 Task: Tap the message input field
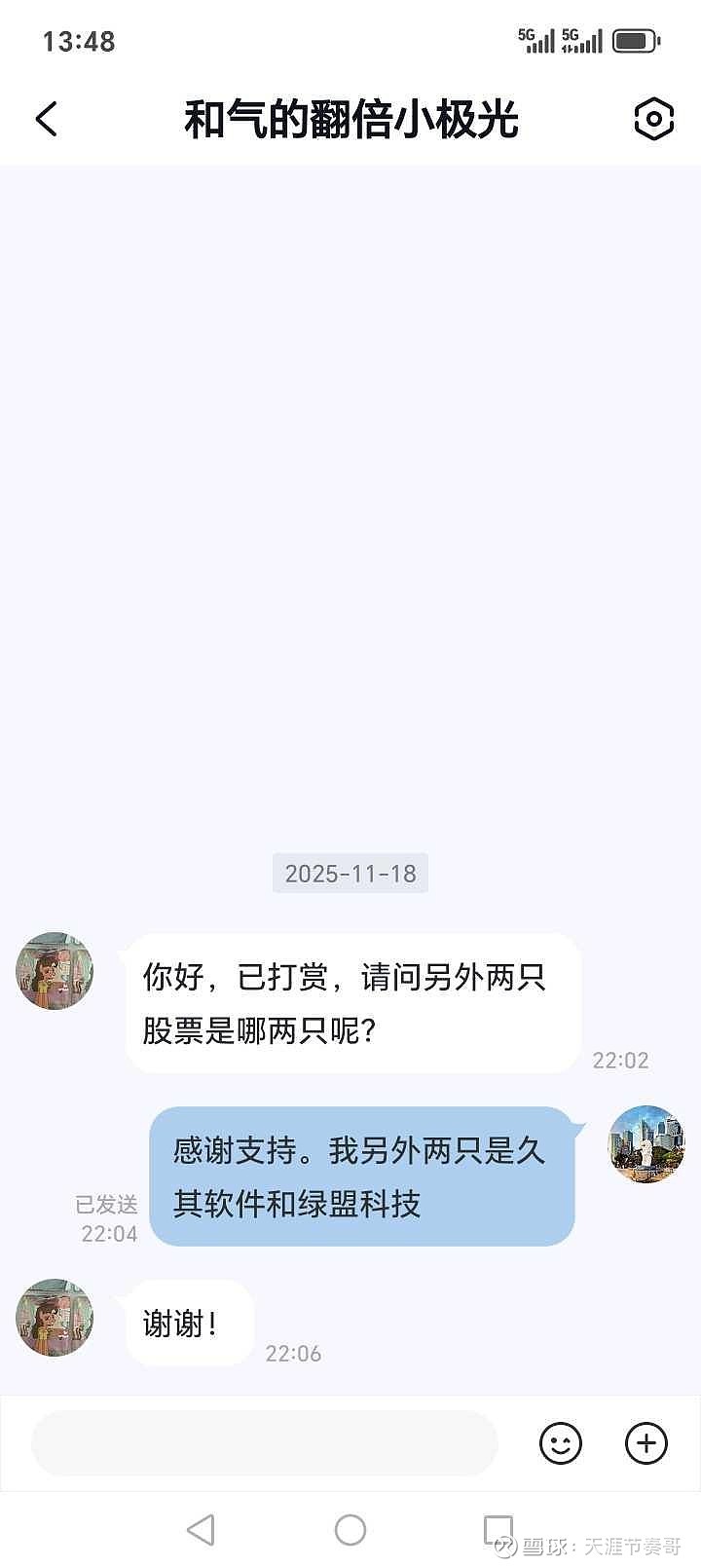263,1443
